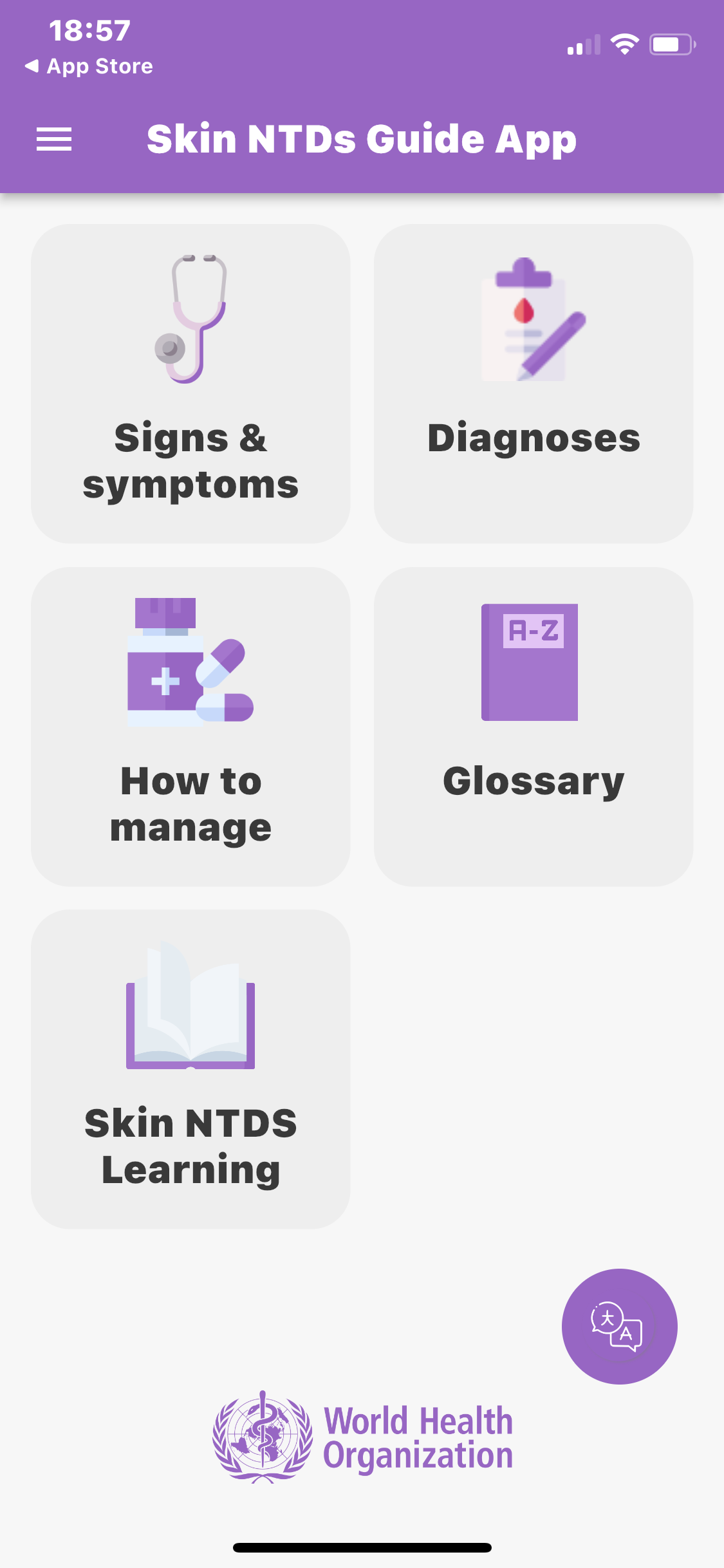The width and height of the screenshot is (724, 1568).
Task: Tap the Skin NTDs Guide App title
Action: pyautogui.click(x=362, y=138)
